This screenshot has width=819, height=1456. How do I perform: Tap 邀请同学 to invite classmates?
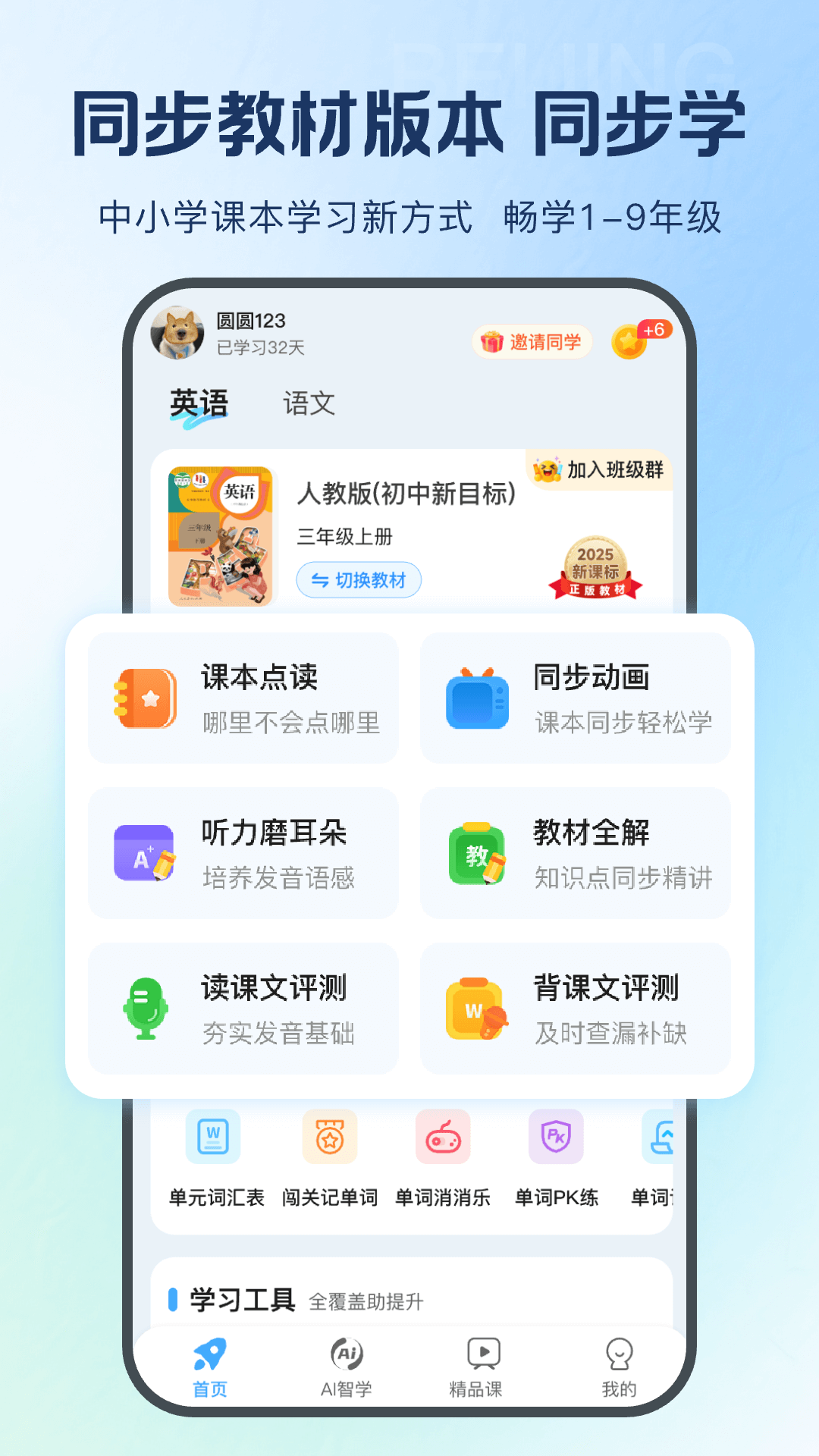pyautogui.click(x=532, y=342)
